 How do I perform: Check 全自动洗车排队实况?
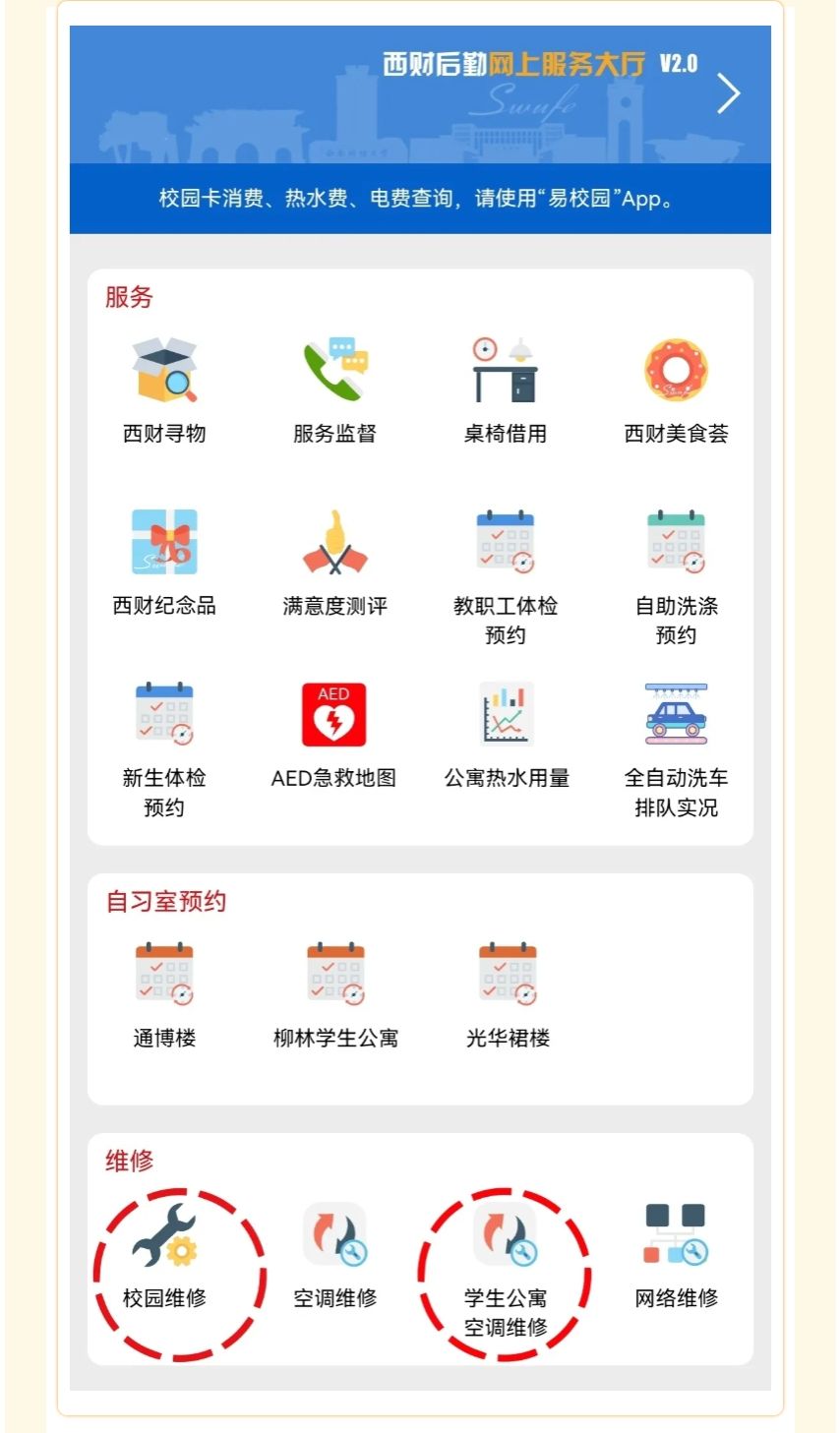coord(677,749)
